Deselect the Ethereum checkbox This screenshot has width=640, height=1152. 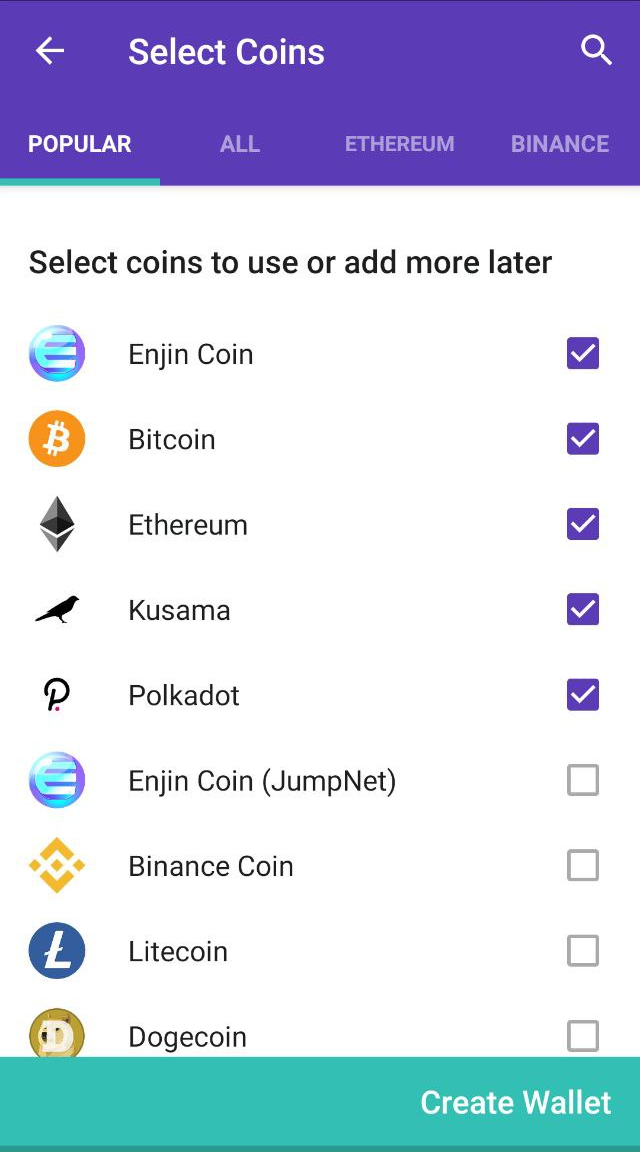(x=583, y=524)
